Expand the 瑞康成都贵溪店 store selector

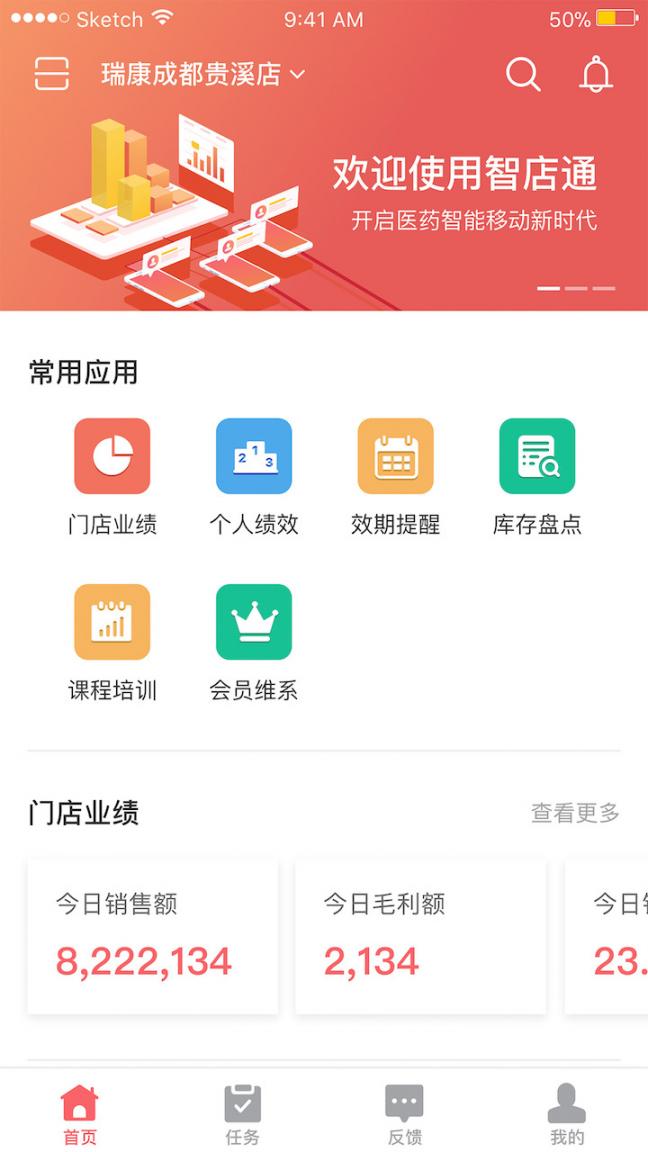(x=203, y=74)
